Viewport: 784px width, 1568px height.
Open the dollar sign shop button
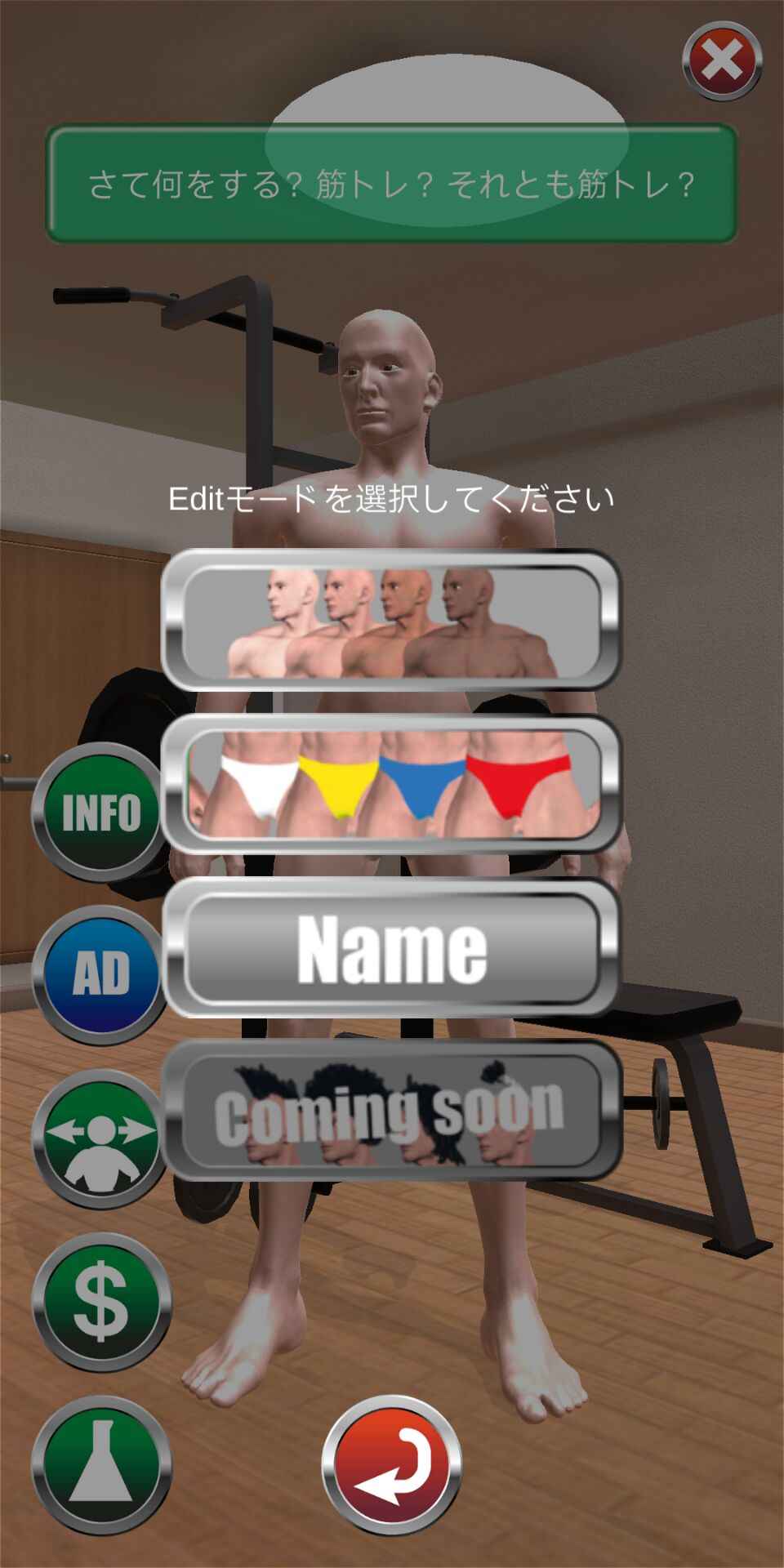(x=101, y=1302)
